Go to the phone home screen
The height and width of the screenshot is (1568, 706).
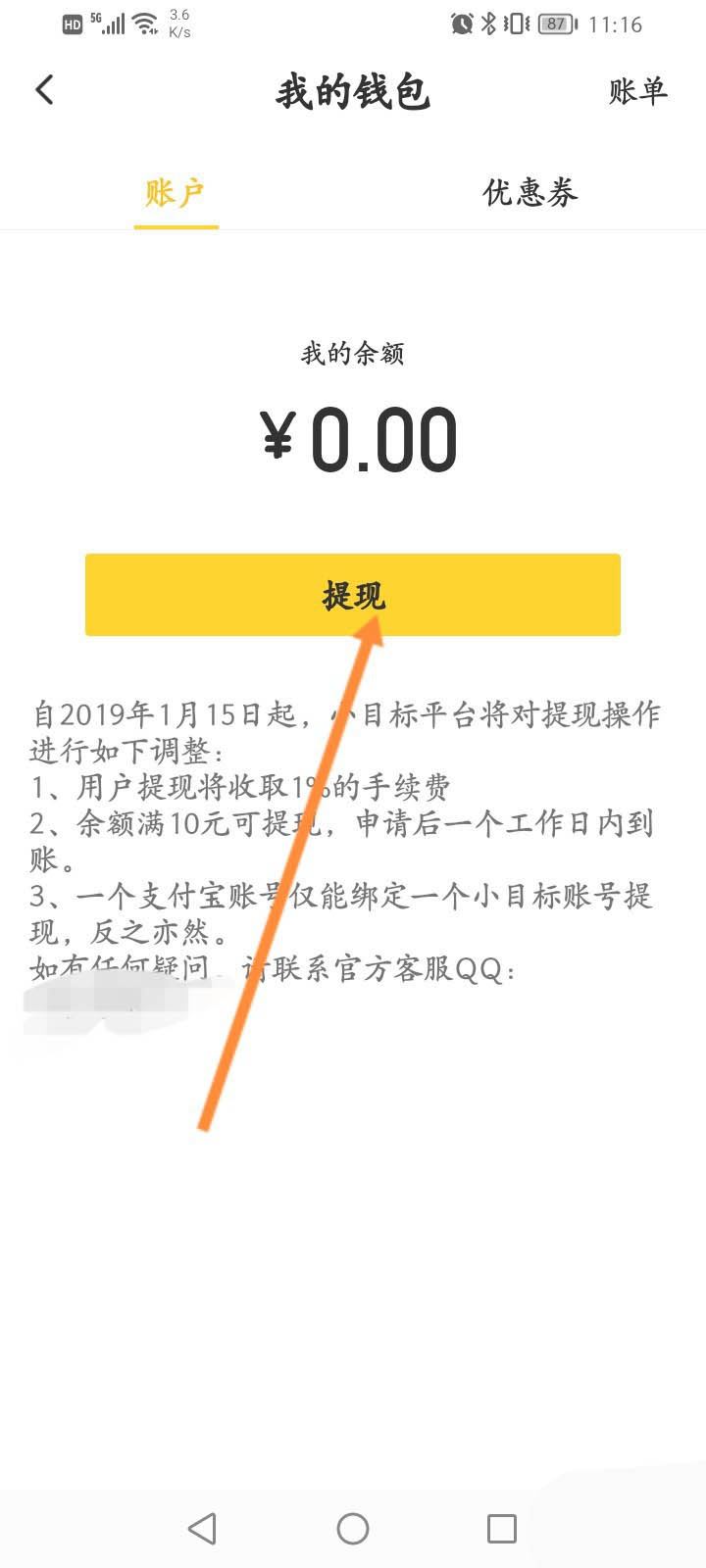(353, 1529)
